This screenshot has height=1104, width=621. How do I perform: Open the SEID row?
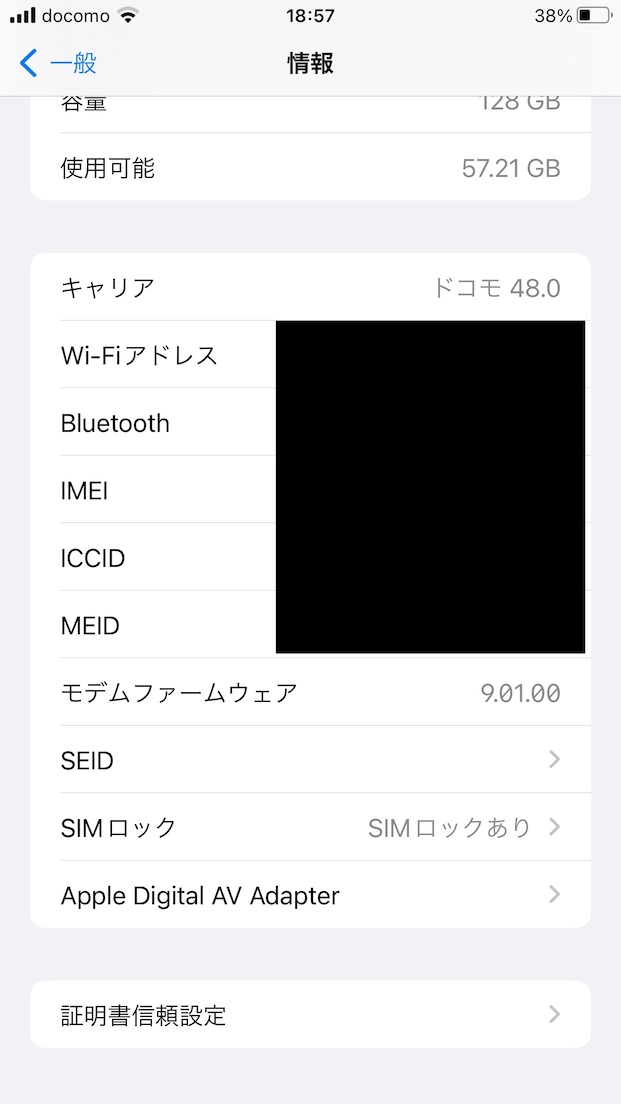click(310, 760)
